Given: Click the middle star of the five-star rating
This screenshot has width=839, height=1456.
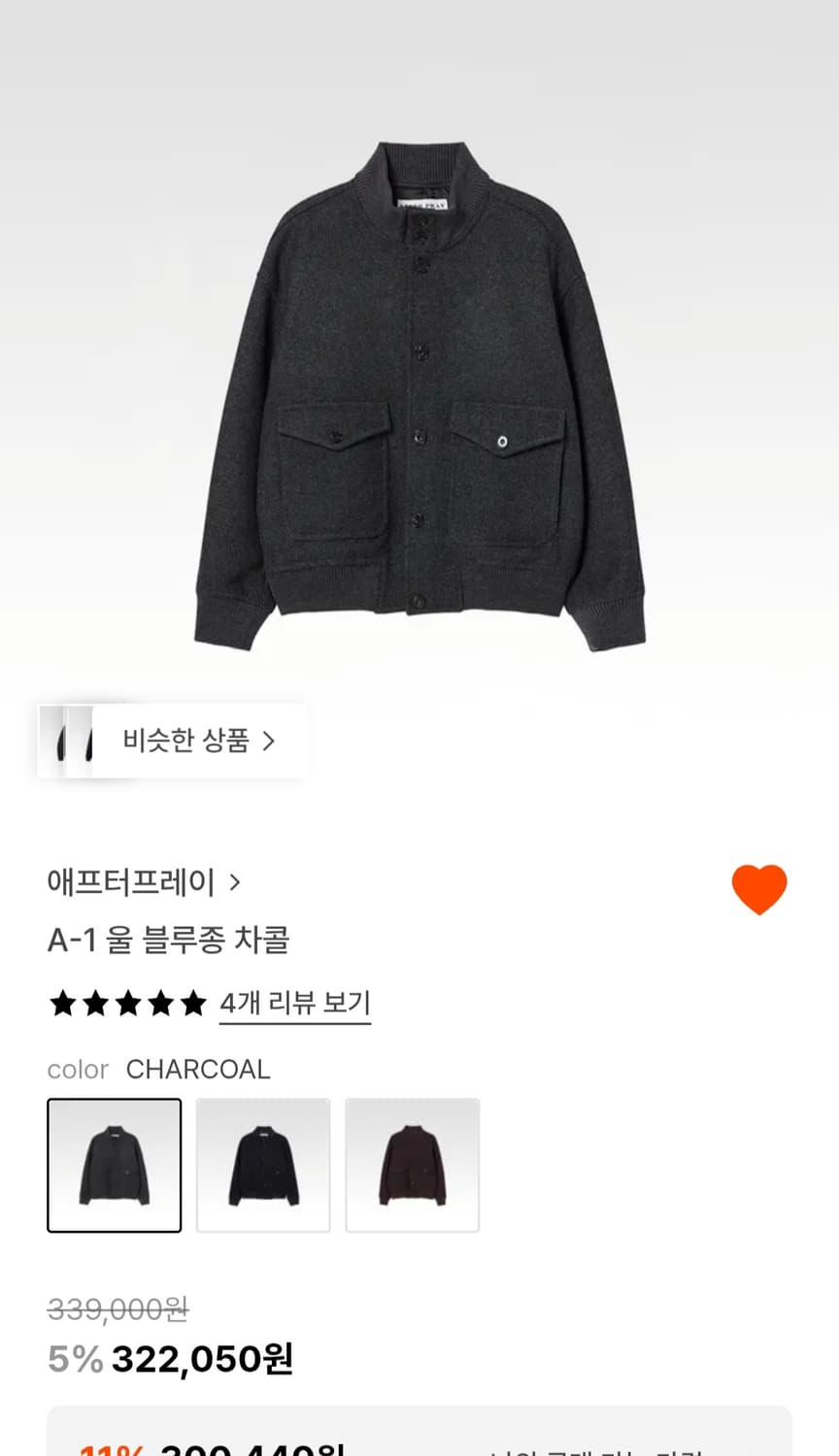Looking at the screenshot, I should 129,1004.
